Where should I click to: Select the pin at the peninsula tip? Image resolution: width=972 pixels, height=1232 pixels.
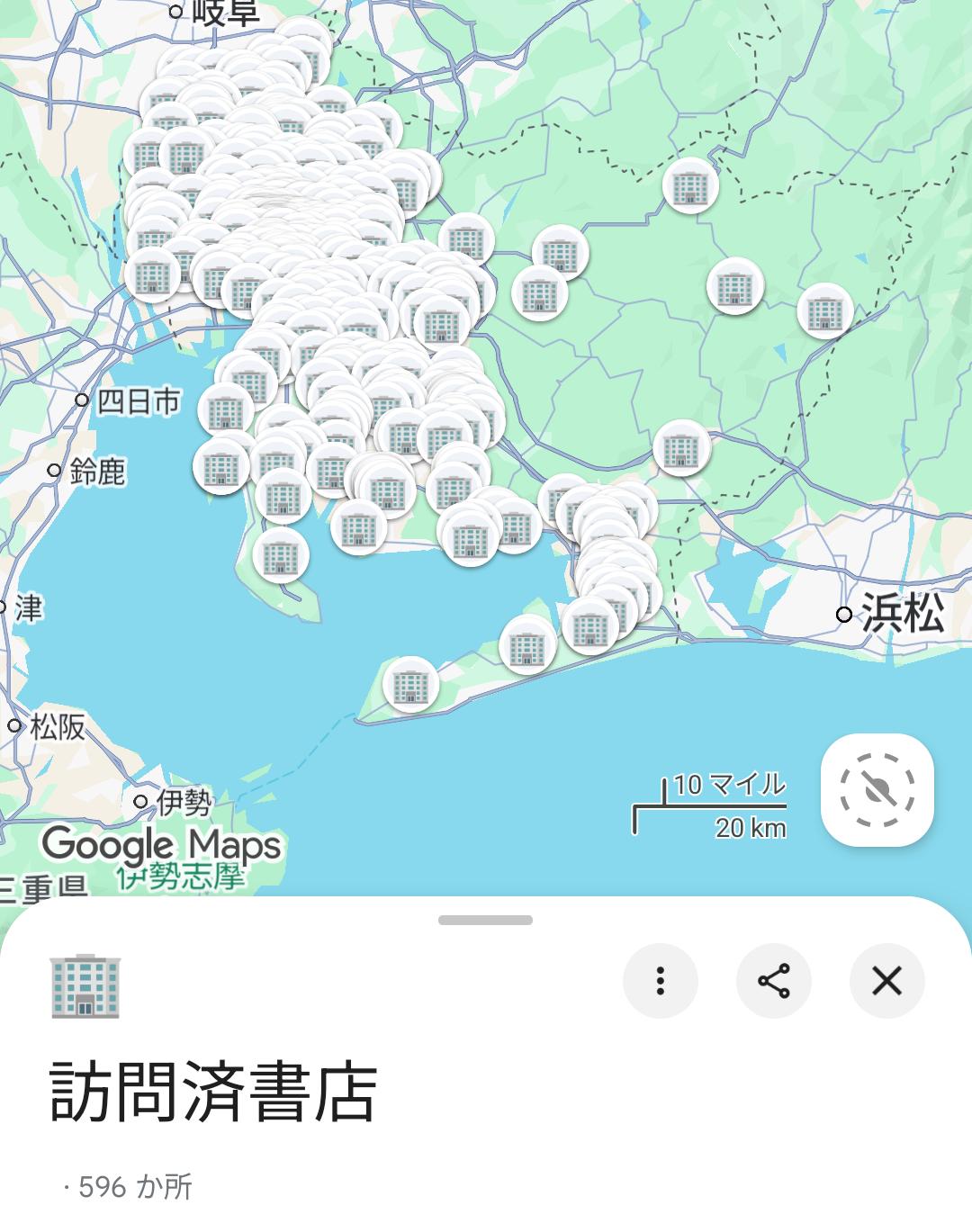tap(410, 685)
